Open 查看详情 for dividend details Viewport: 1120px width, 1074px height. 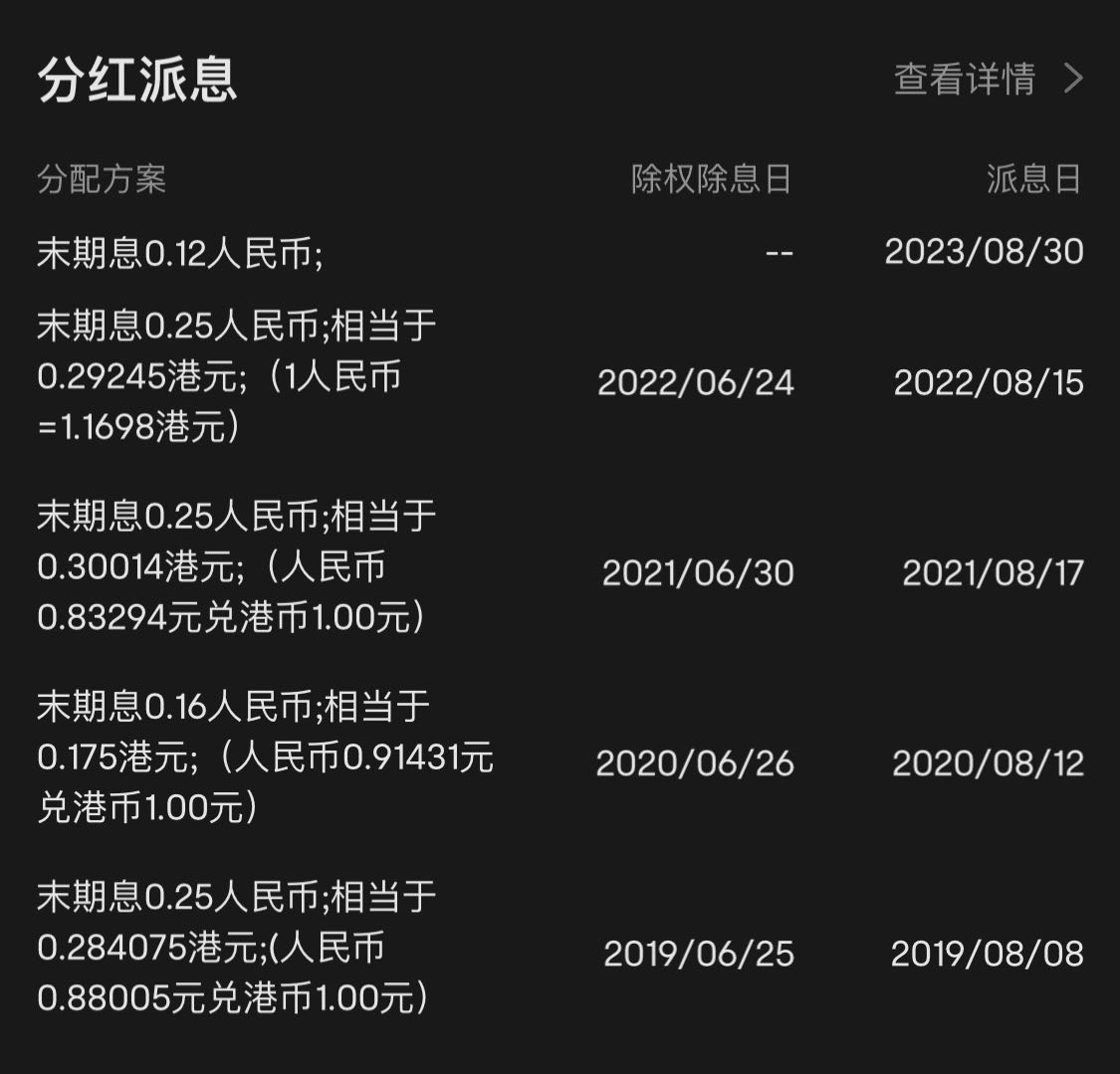(x=986, y=79)
